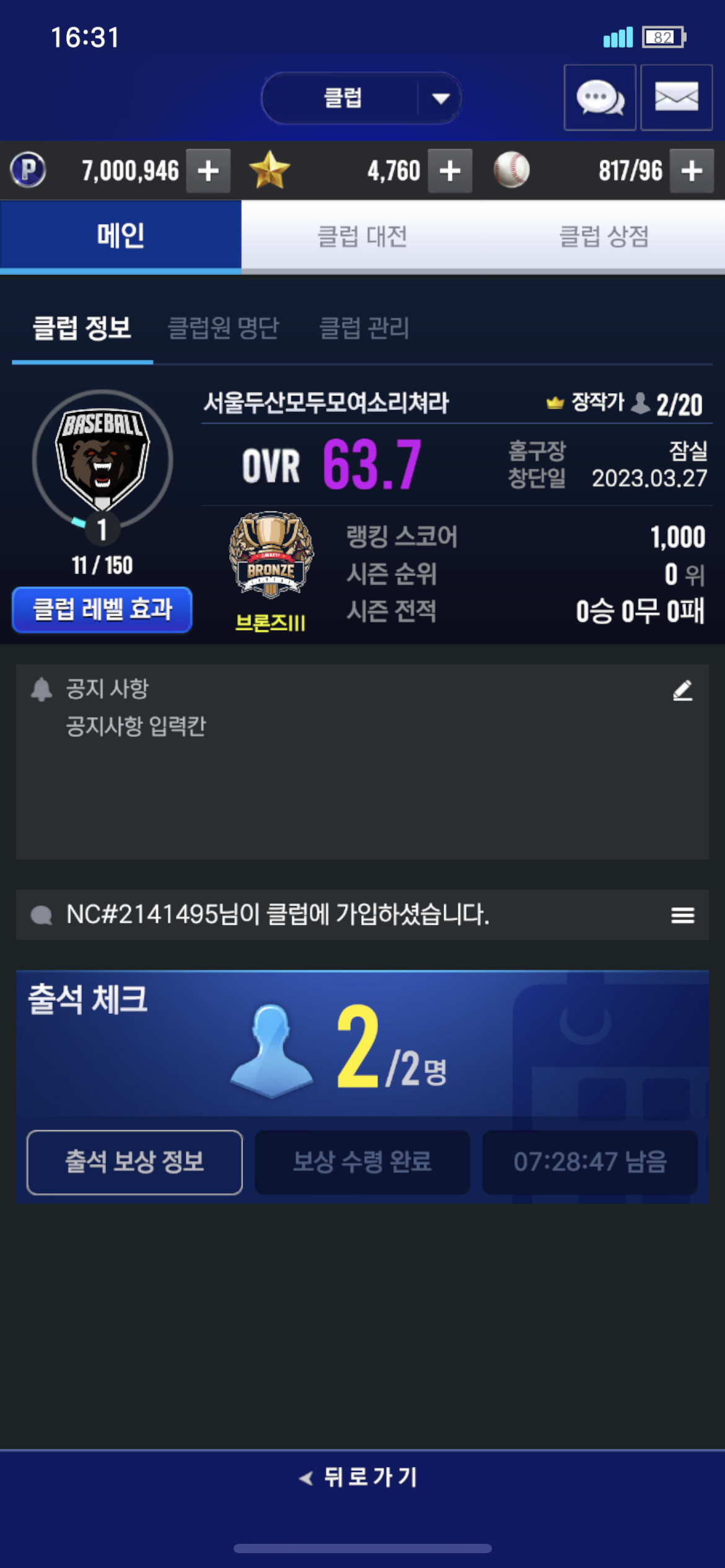Add more baseballs with plus button
Screen dimensions: 725x1568
(x=692, y=171)
